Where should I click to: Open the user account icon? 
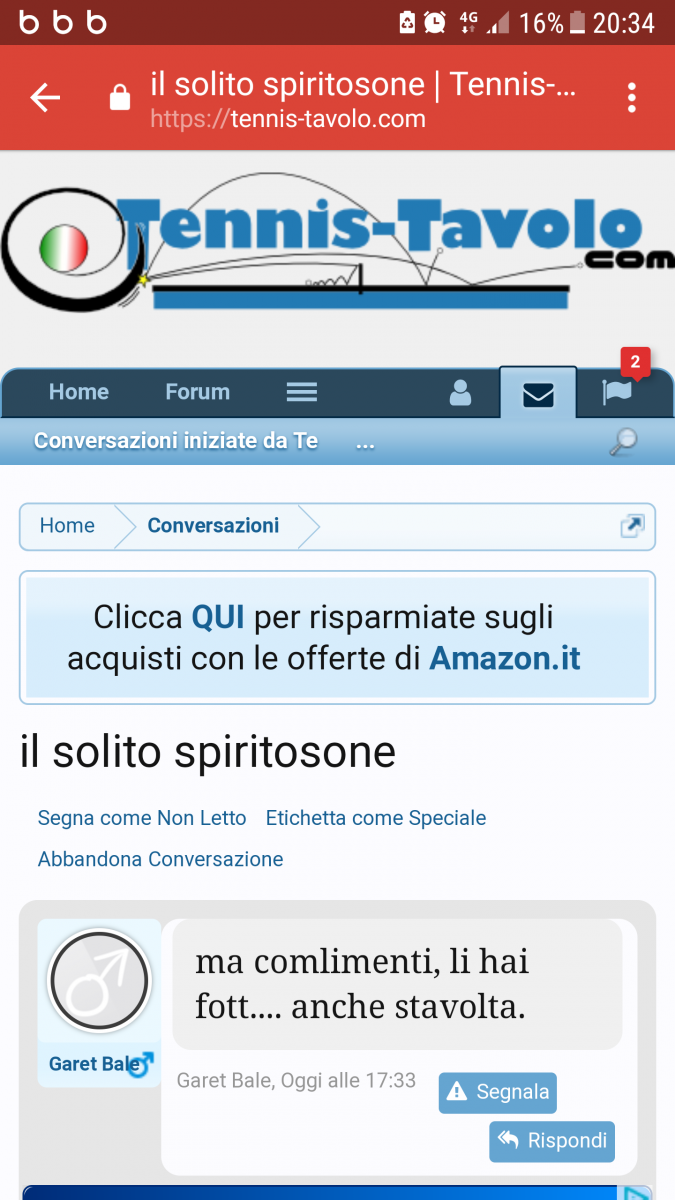coord(460,393)
